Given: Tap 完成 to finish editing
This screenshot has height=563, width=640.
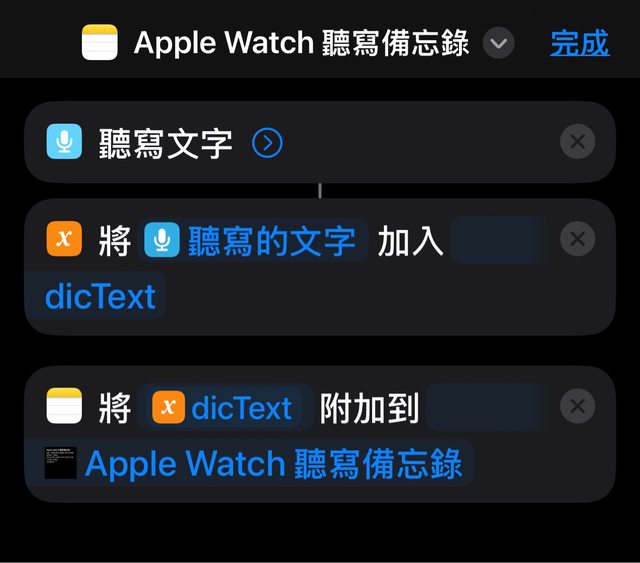Looking at the screenshot, I should 579,43.
